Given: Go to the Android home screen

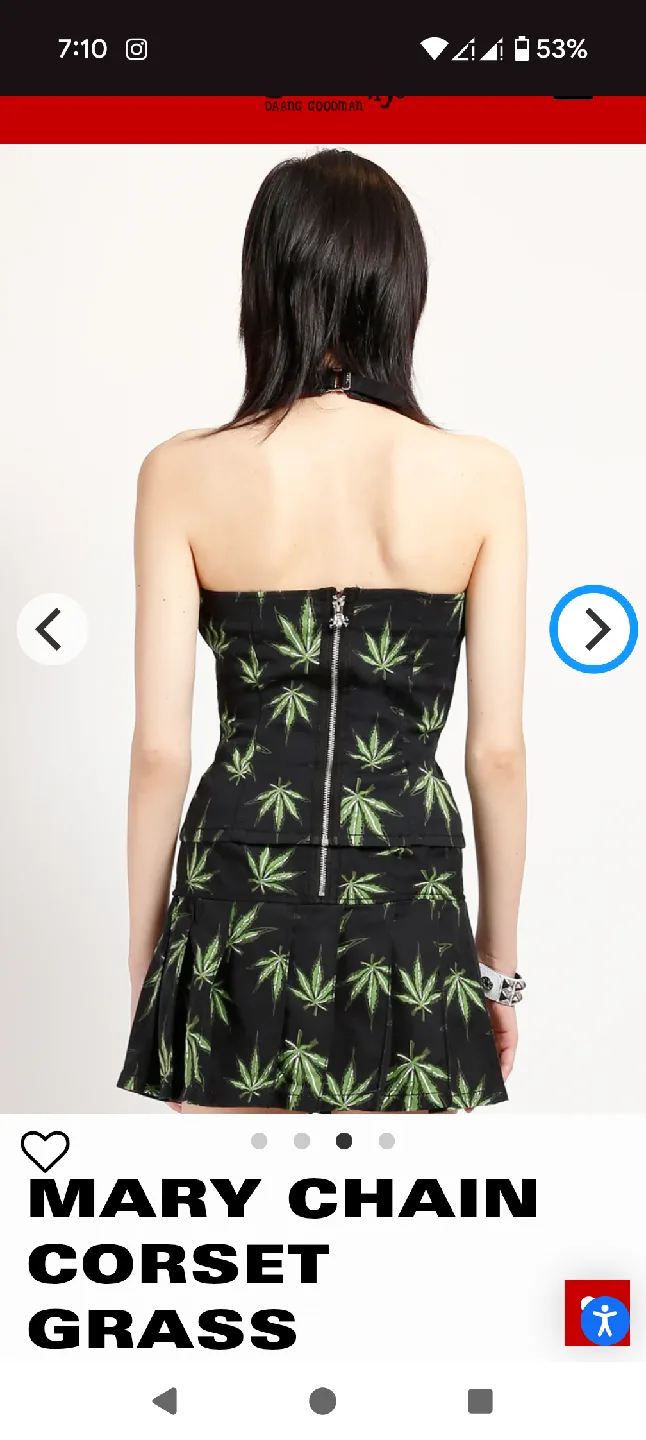Looking at the screenshot, I should coord(322,1401).
